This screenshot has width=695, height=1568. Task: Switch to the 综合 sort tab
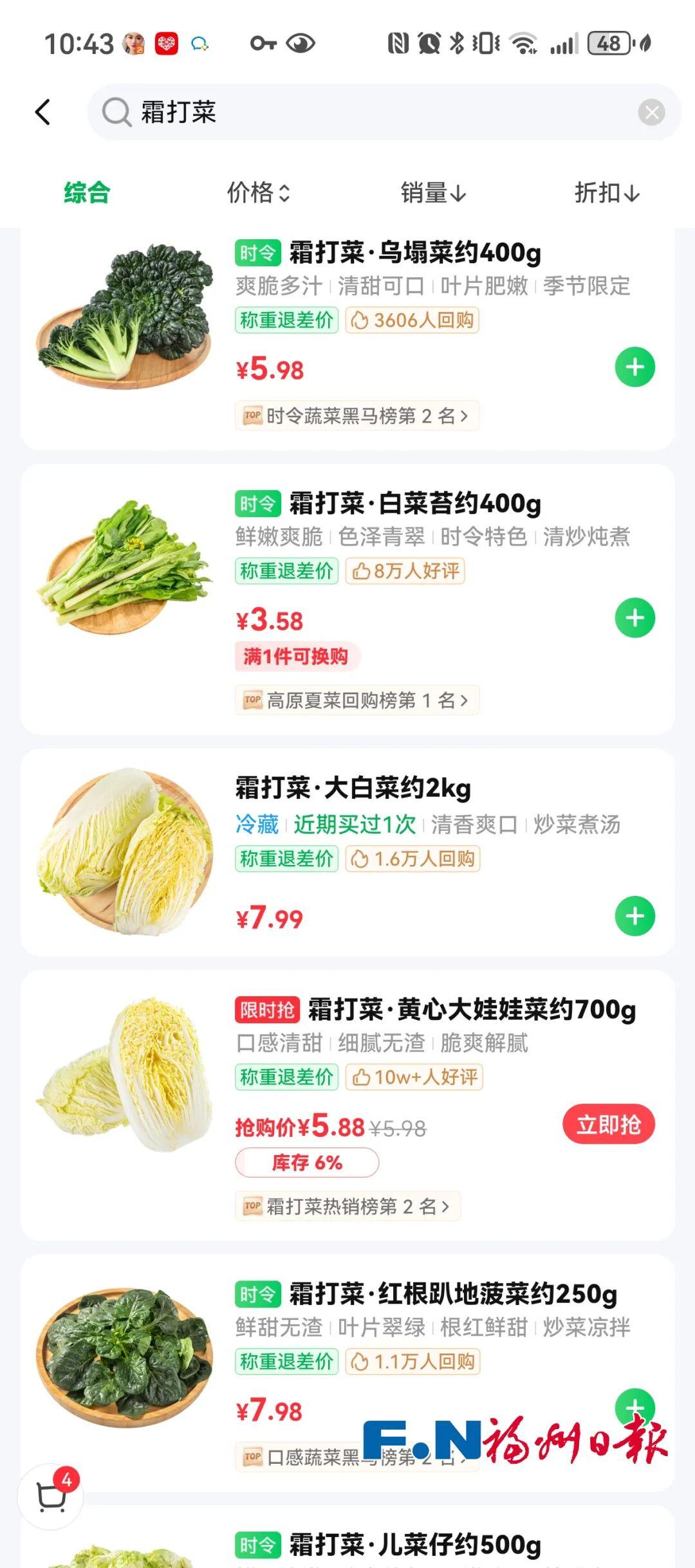(87, 192)
